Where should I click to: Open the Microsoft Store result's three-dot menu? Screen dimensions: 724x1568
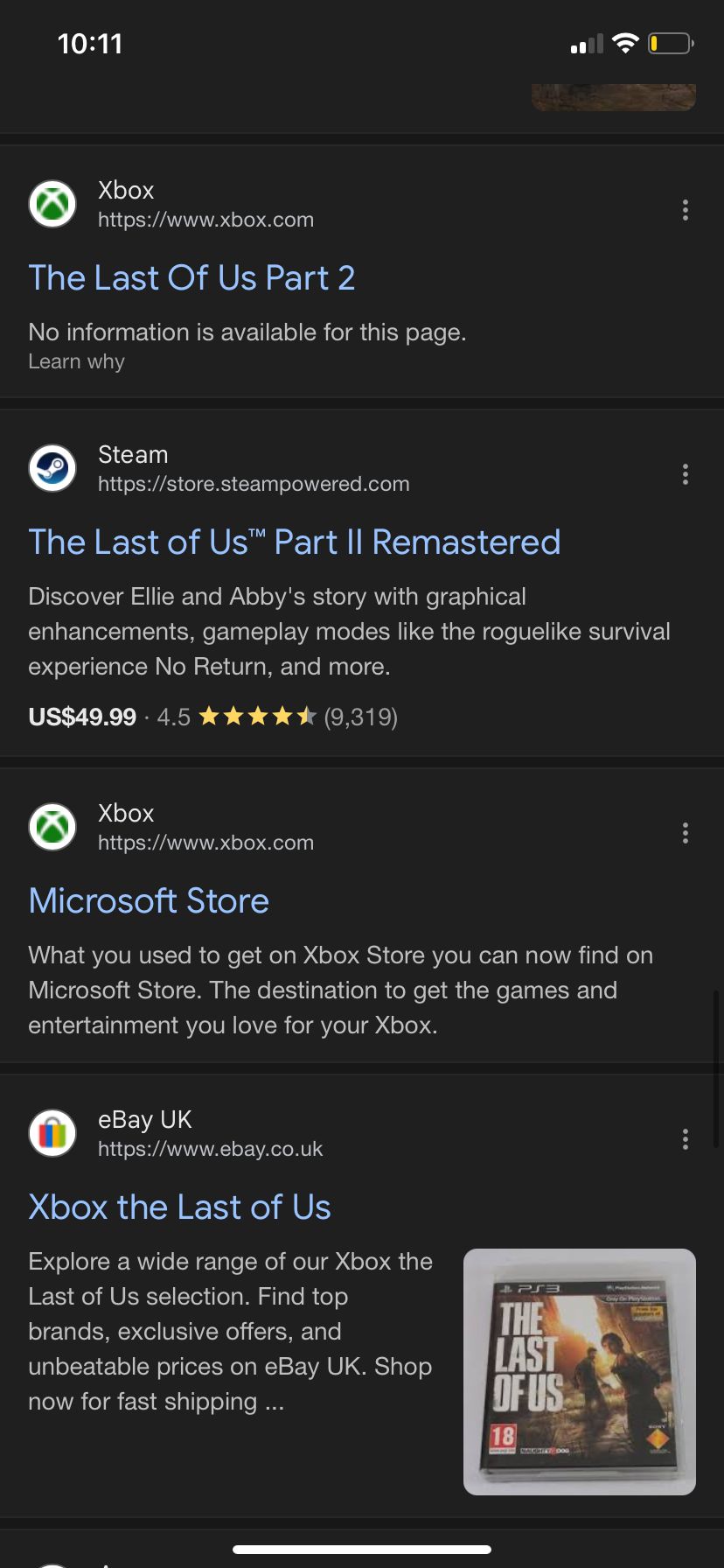686,833
